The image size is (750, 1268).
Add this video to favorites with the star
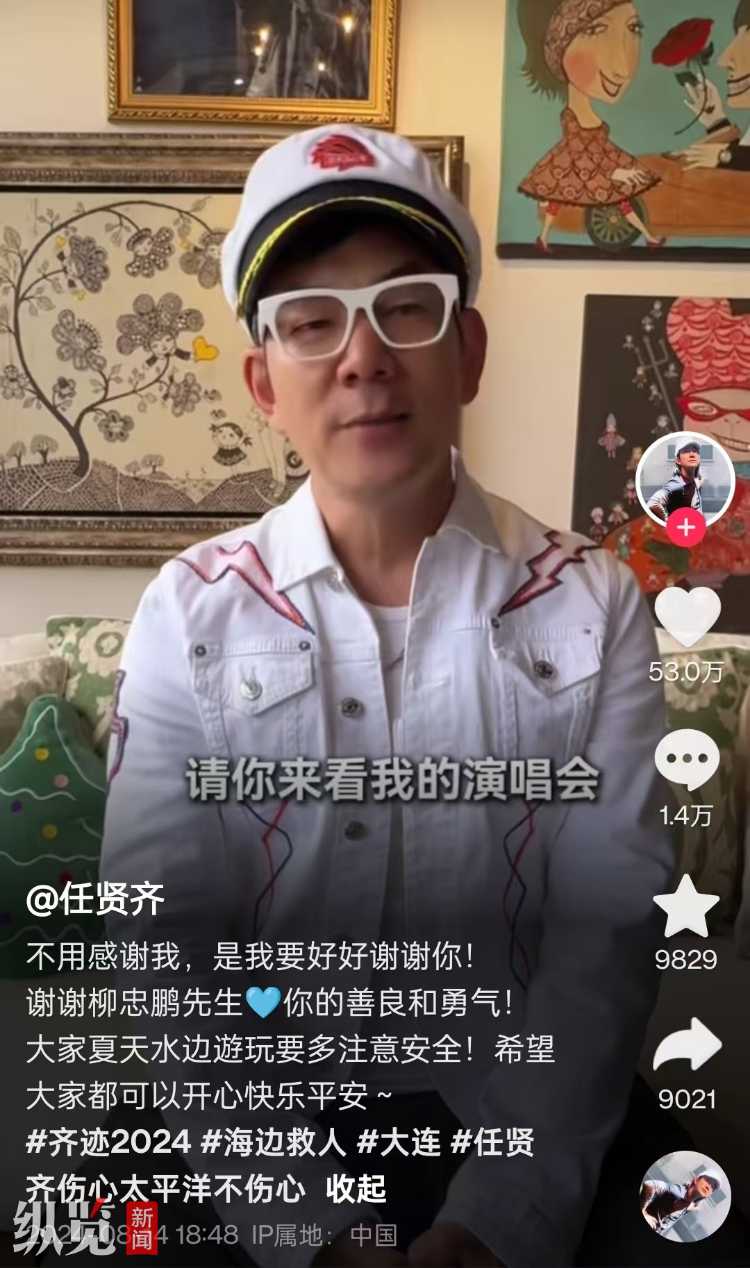point(686,906)
